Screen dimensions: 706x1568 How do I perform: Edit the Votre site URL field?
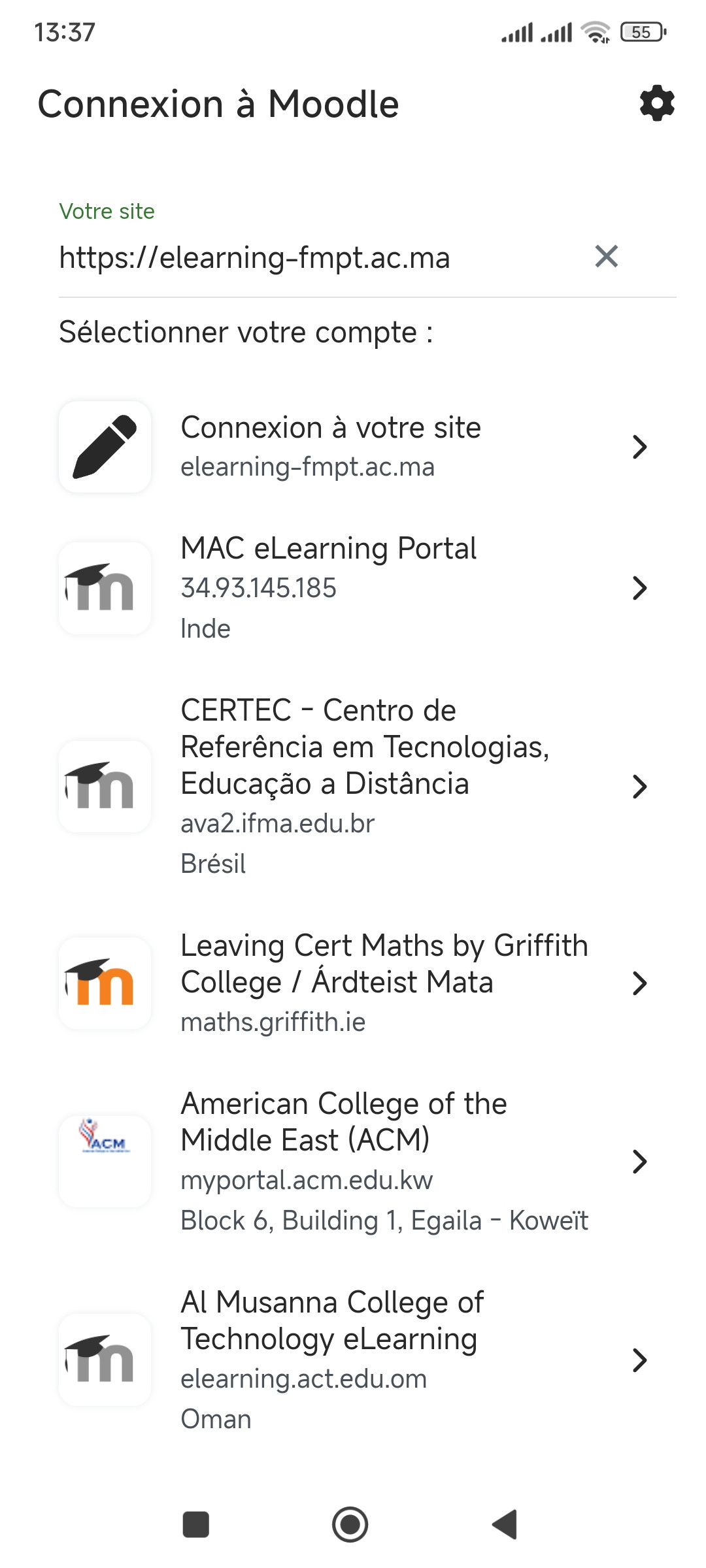tap(320, 257)
